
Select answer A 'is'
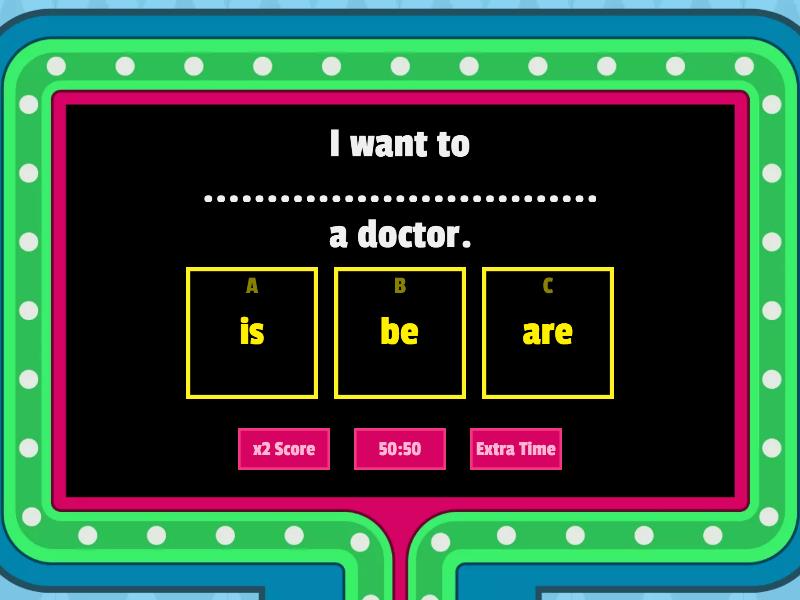[x=252, y=333]
